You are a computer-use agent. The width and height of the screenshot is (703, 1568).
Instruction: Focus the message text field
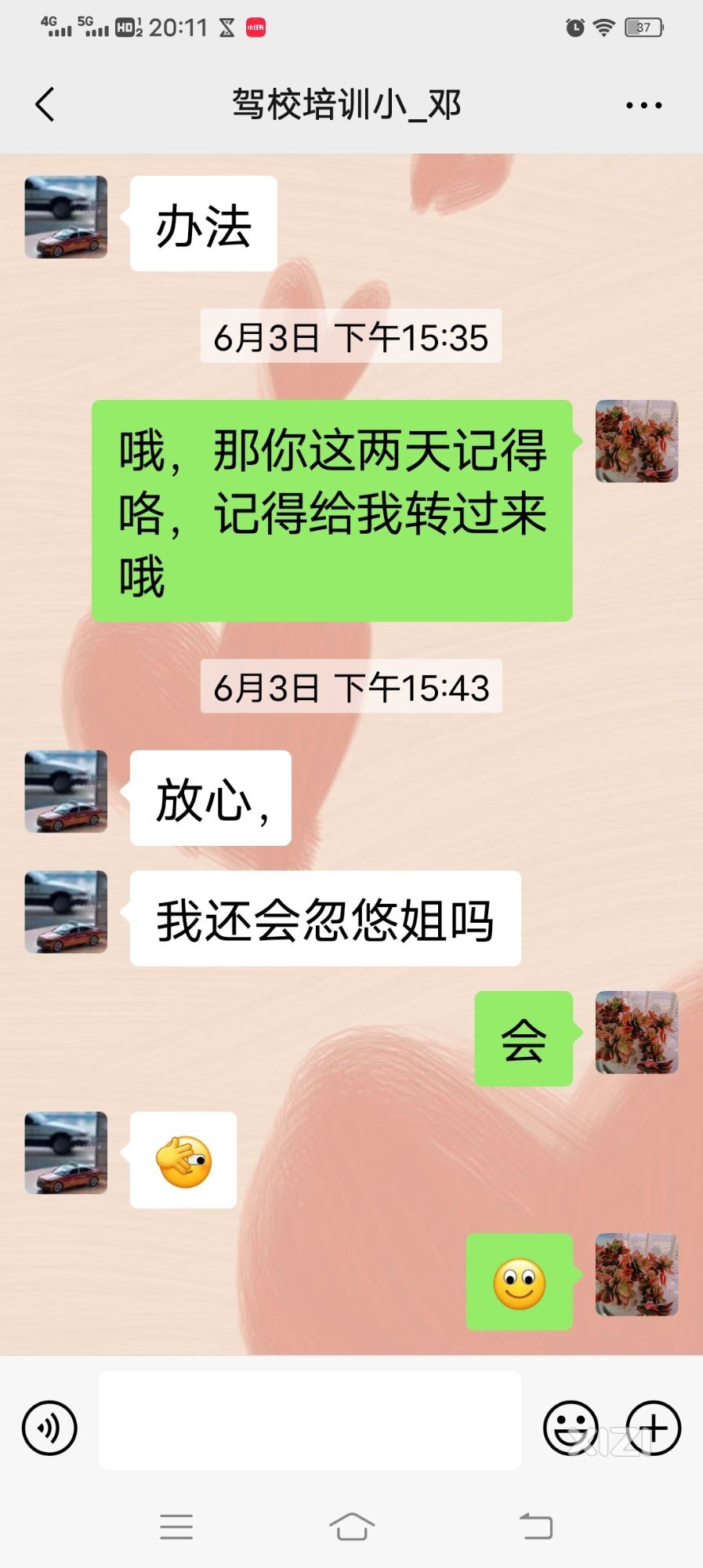(x=310, y=1420)
